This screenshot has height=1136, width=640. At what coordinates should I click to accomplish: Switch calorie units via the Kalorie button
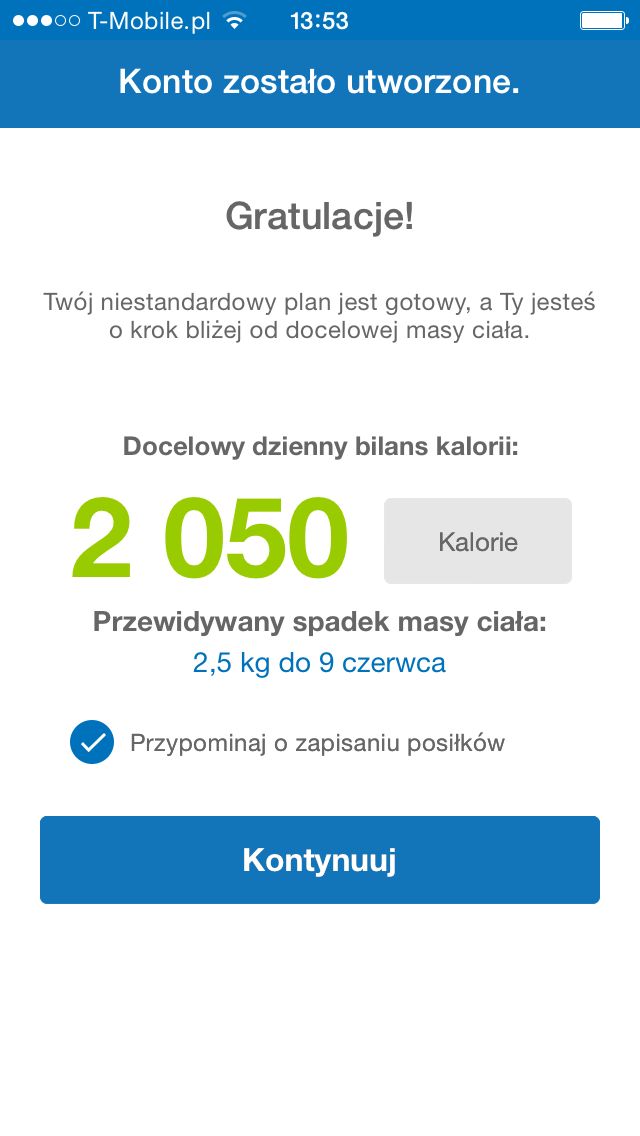coord(478,541)
